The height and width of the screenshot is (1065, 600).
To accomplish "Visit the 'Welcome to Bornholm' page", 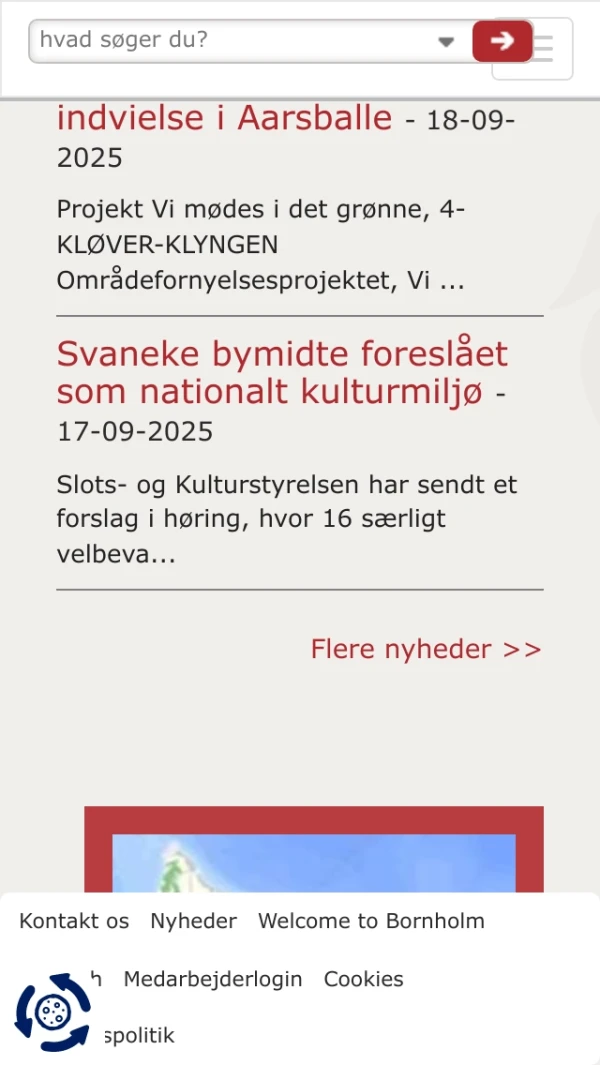I will coord(371,921).
